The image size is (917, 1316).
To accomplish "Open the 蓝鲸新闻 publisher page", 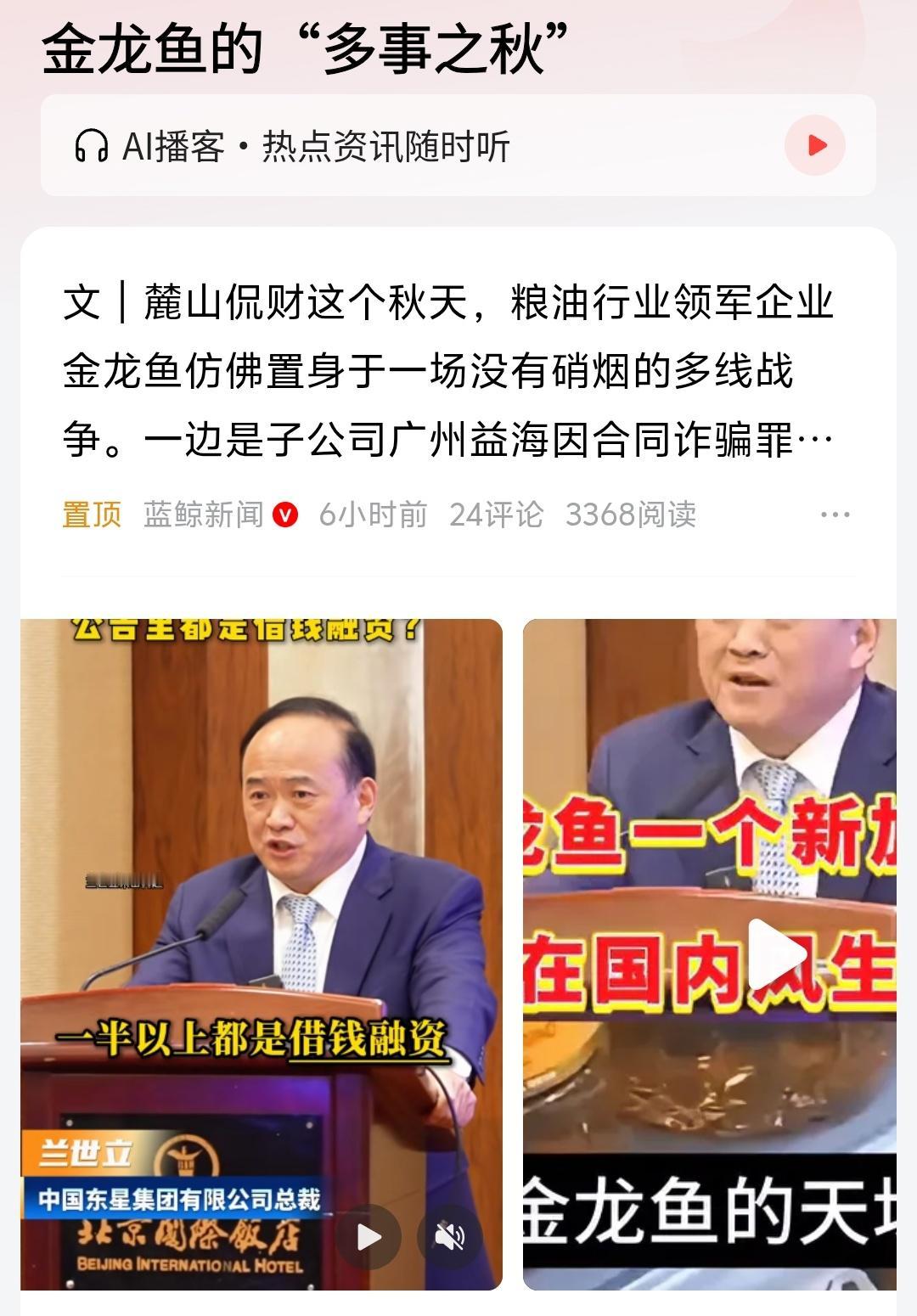I will (x=204, y=515).
